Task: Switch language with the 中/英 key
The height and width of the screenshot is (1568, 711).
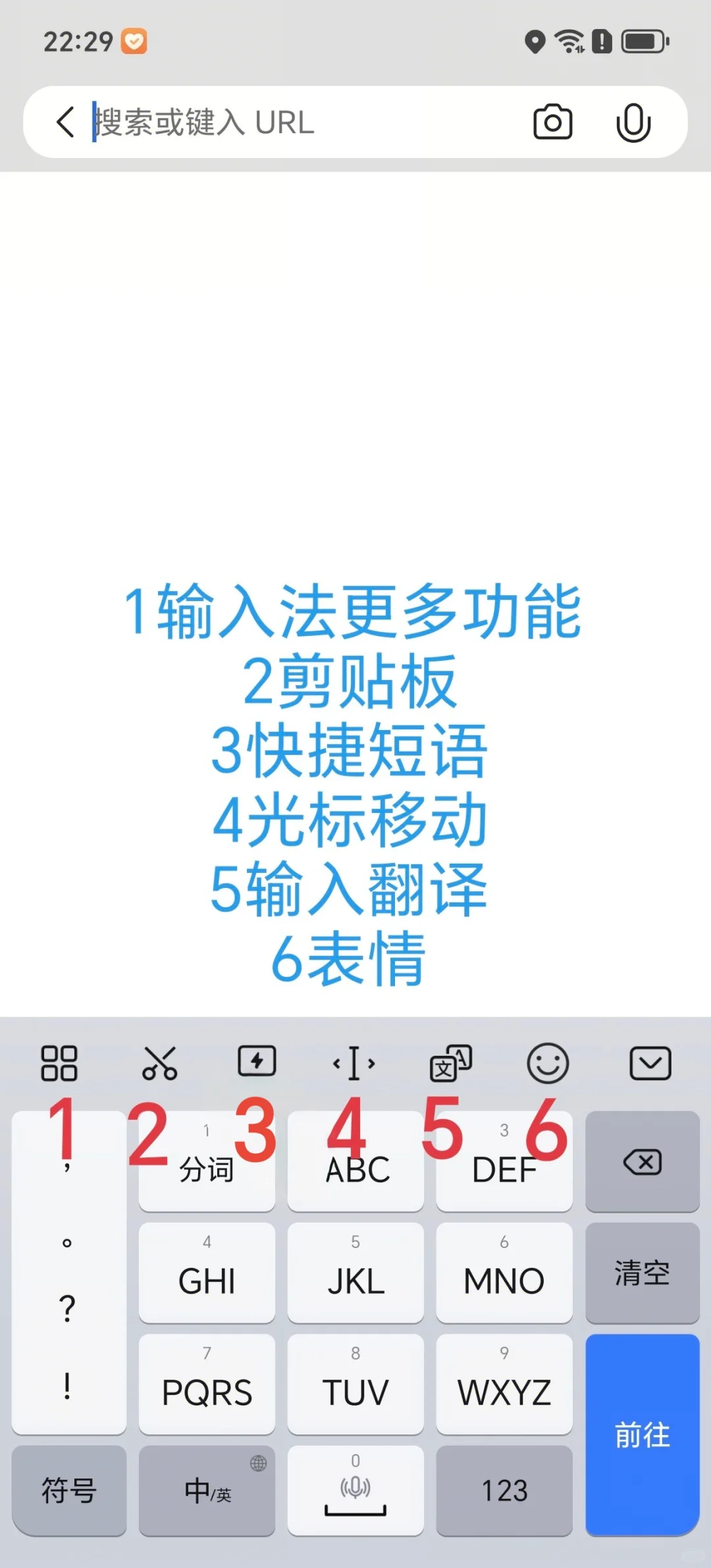Action: click(x=207, y=1491)
